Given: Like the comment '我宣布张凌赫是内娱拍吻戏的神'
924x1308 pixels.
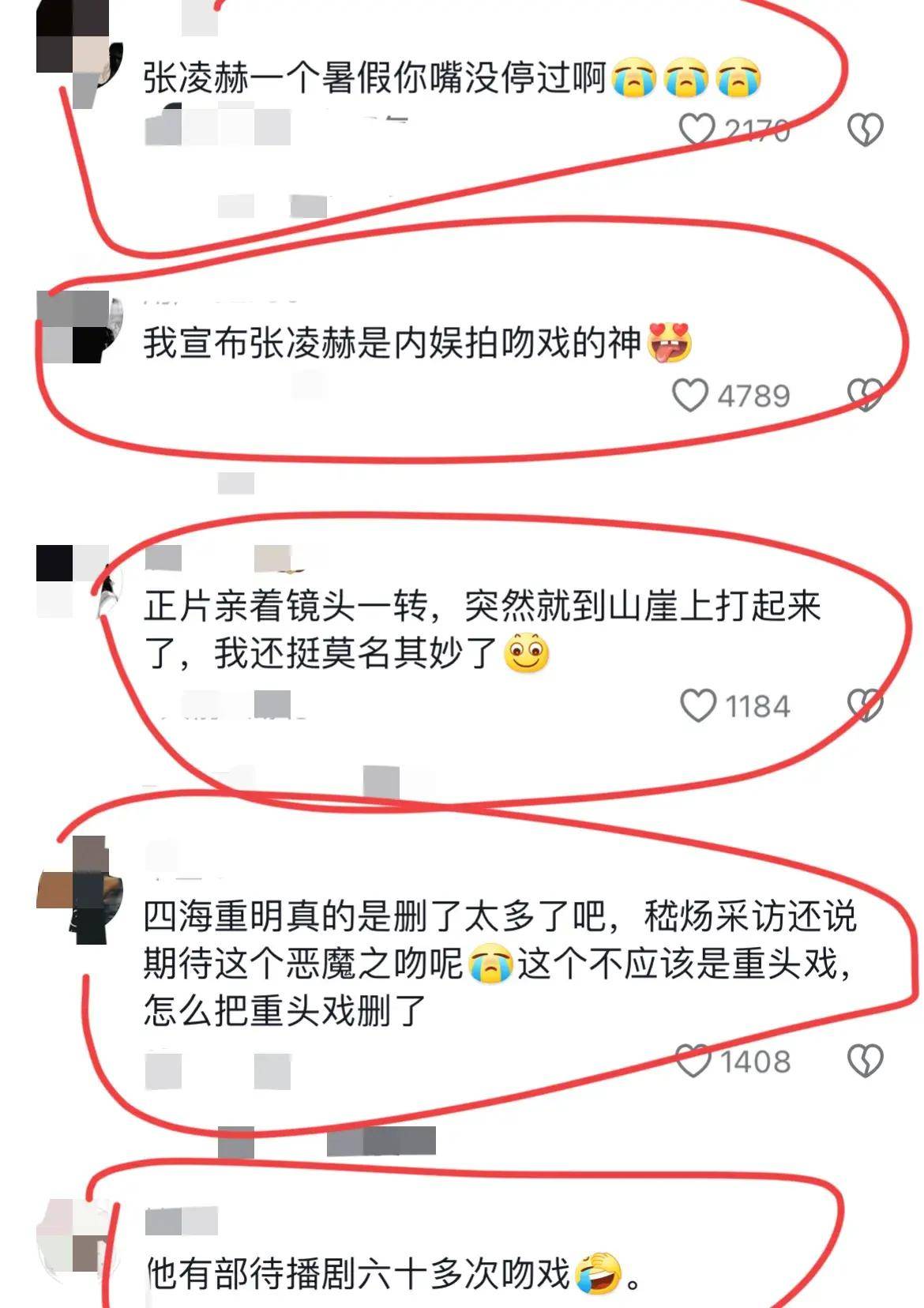Looking at the screenshot, I should click(690, 395).
